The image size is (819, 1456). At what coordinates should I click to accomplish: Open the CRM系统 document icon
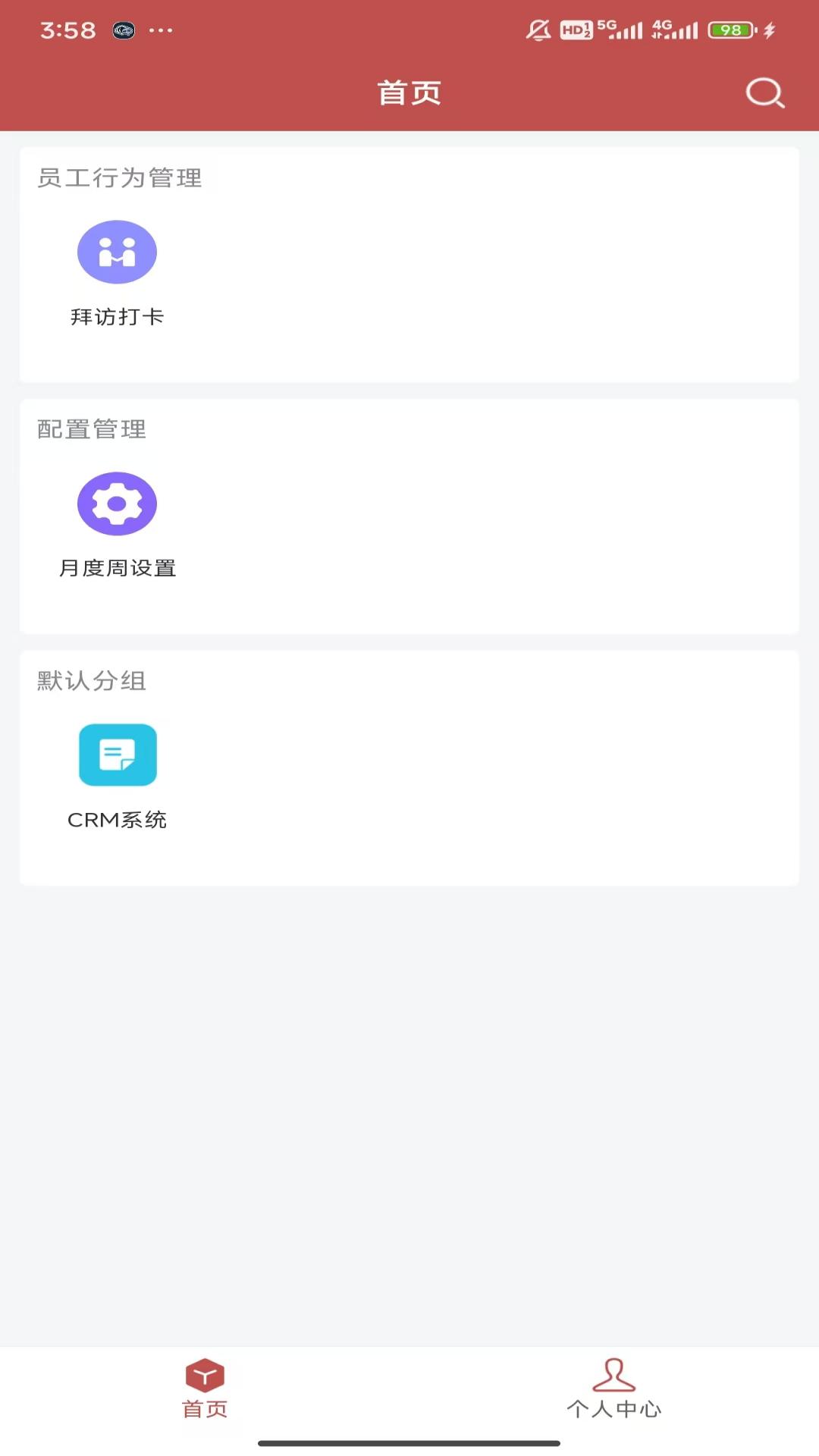117,755
